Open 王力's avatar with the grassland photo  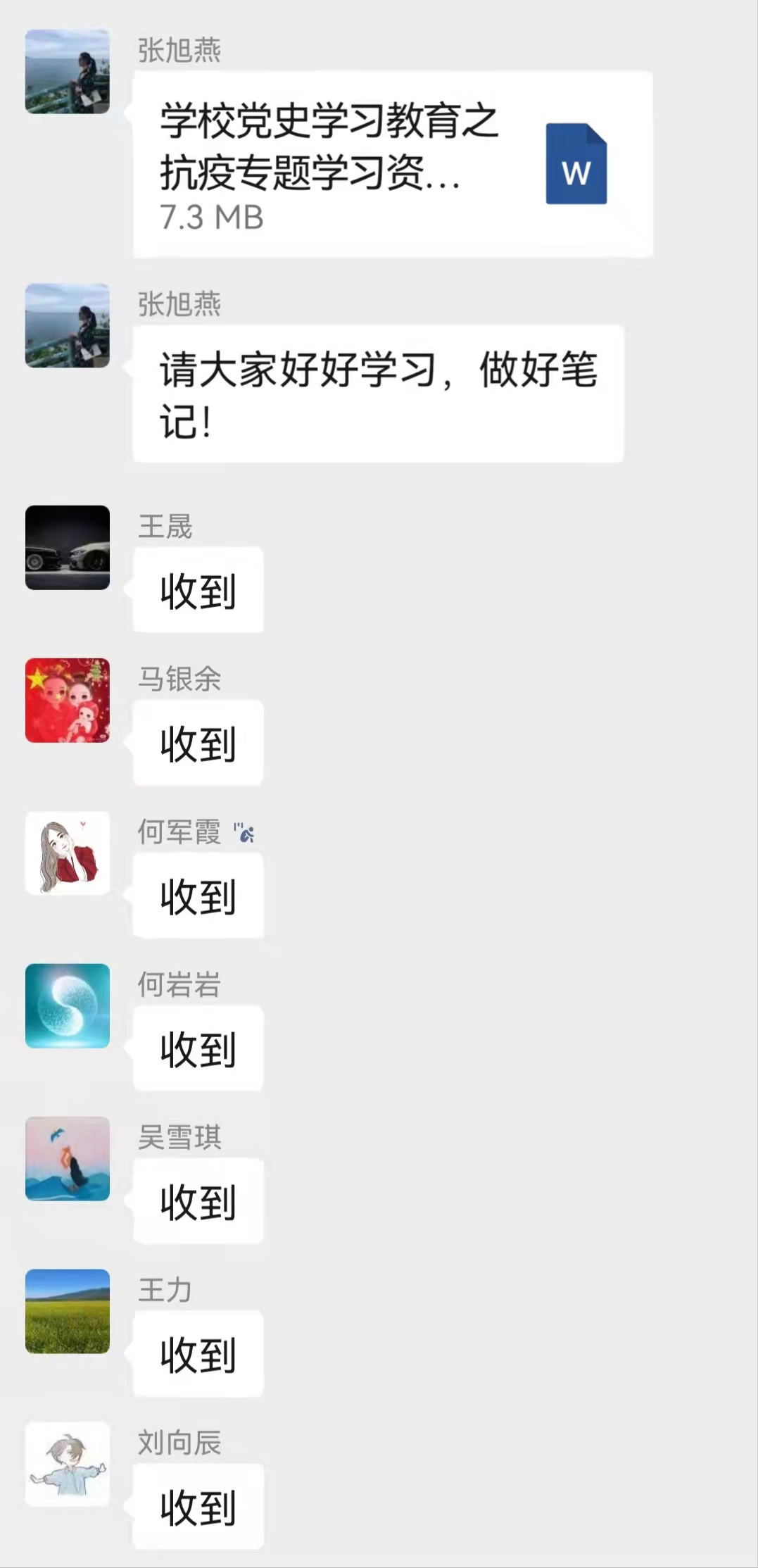(x=68, y=1311)
